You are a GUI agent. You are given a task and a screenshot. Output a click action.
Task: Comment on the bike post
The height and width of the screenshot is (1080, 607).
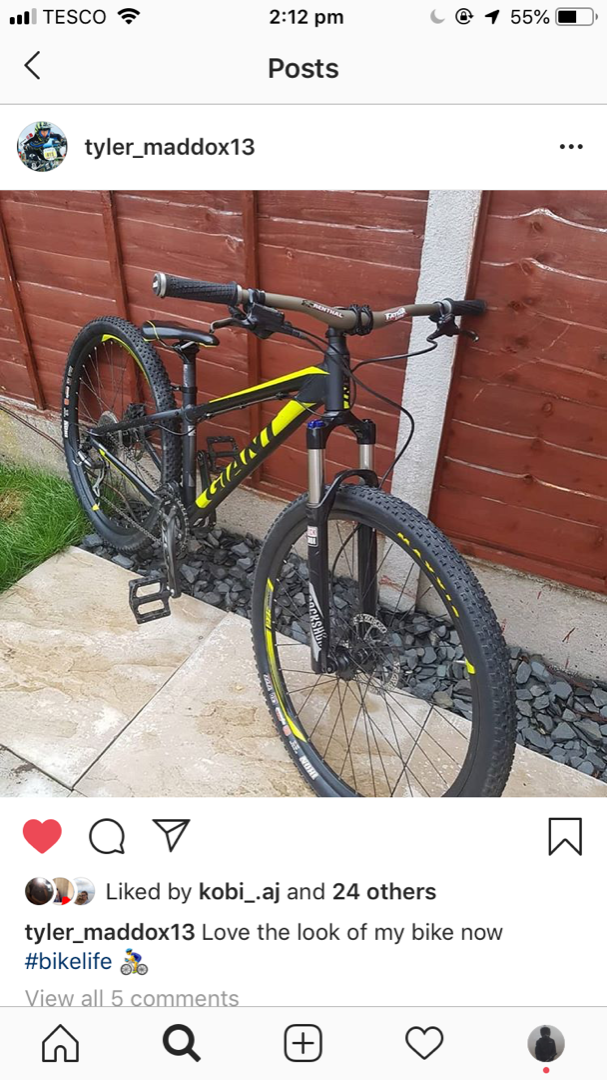107,837
